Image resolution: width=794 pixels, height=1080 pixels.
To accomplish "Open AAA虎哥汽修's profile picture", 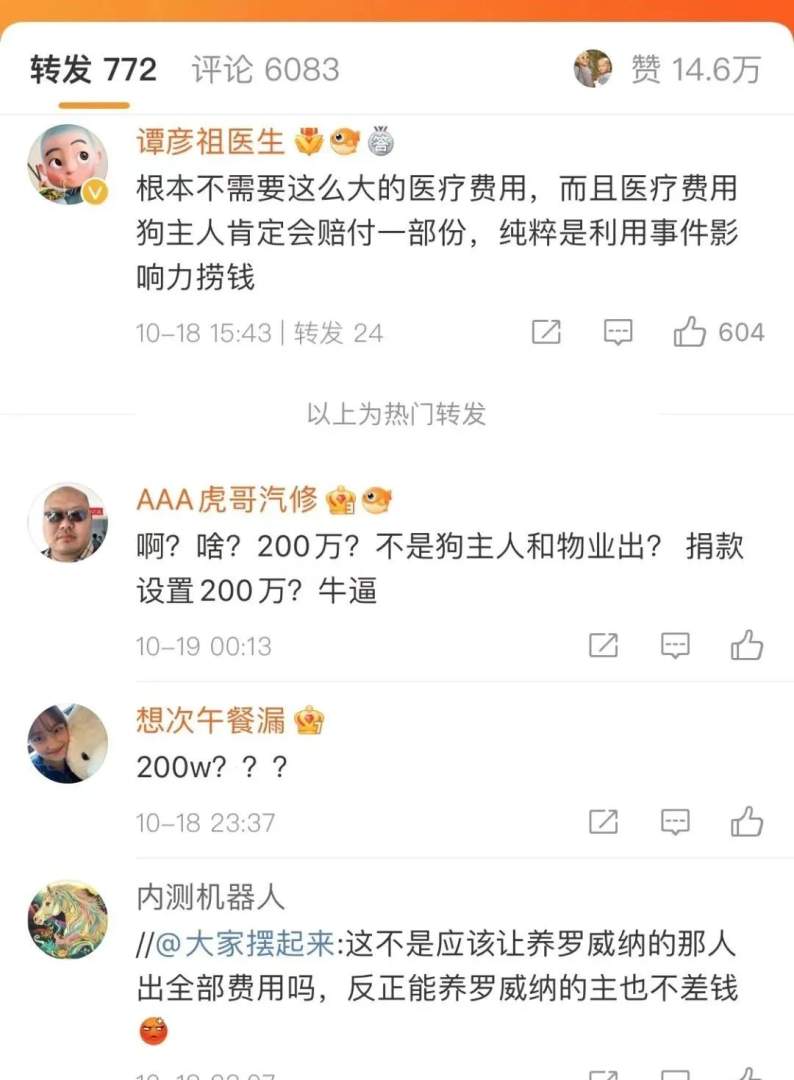I will click(67, 522).
